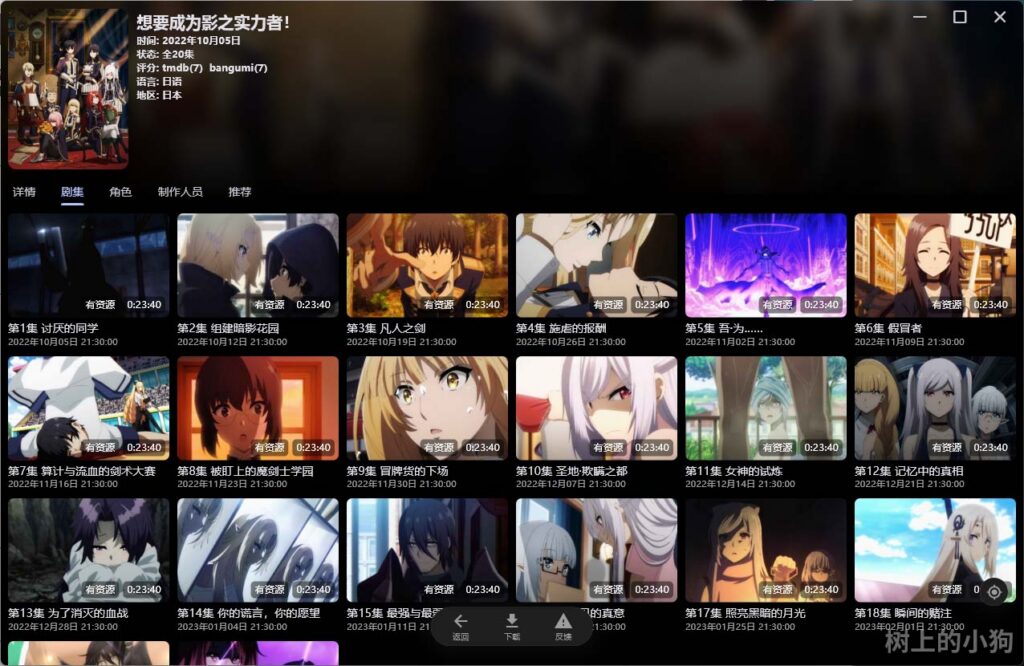Image resolution: width=1024 pixels, height=666 pixels.
Task: Play episode 第10集 圣地·欺瞒之都
Action: (596, 408)
